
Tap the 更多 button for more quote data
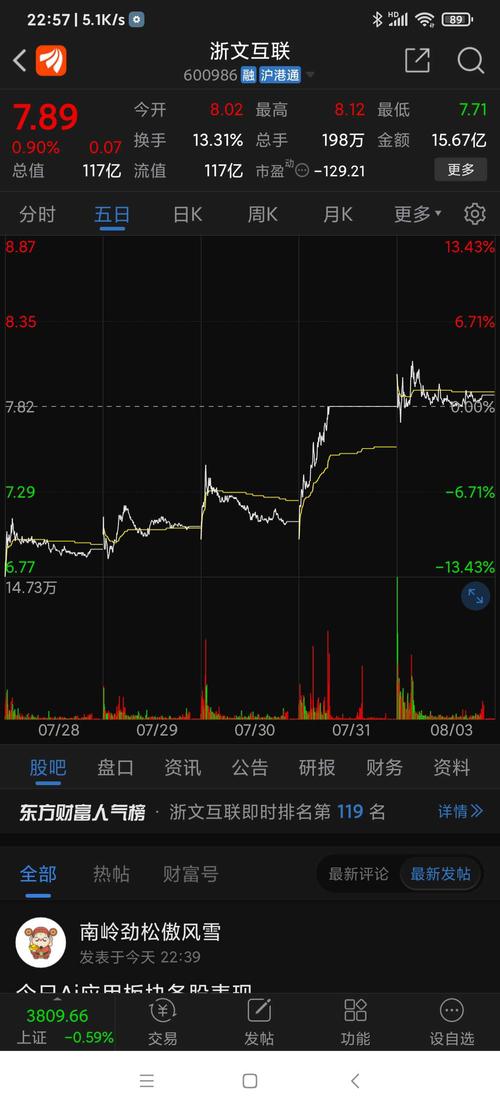click(x=460, y=170)
